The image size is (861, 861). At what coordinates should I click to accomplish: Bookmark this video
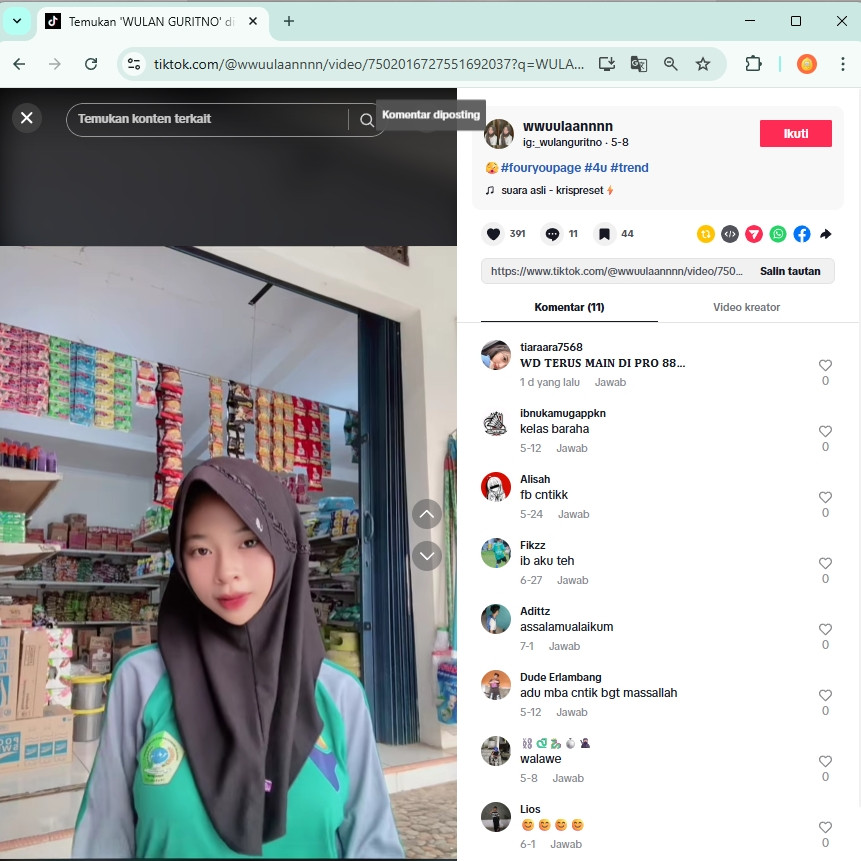(x=604, y=234)
